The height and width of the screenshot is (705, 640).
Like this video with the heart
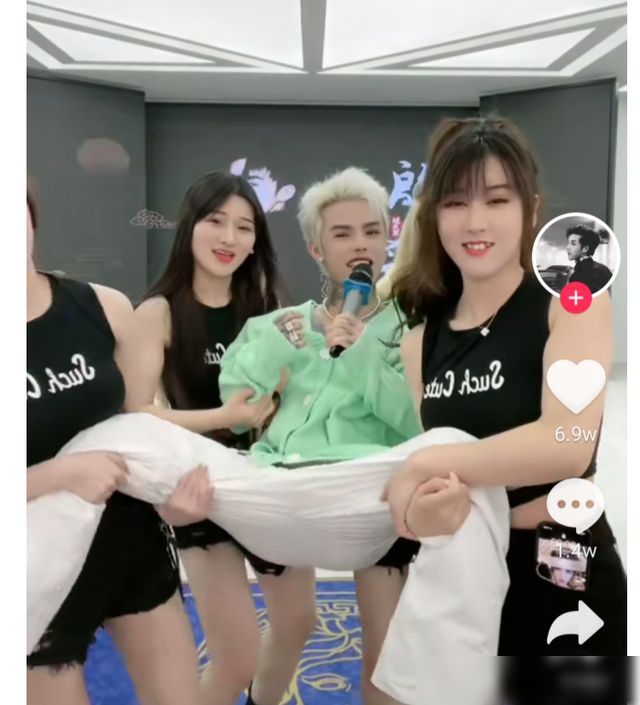point(576,386)
